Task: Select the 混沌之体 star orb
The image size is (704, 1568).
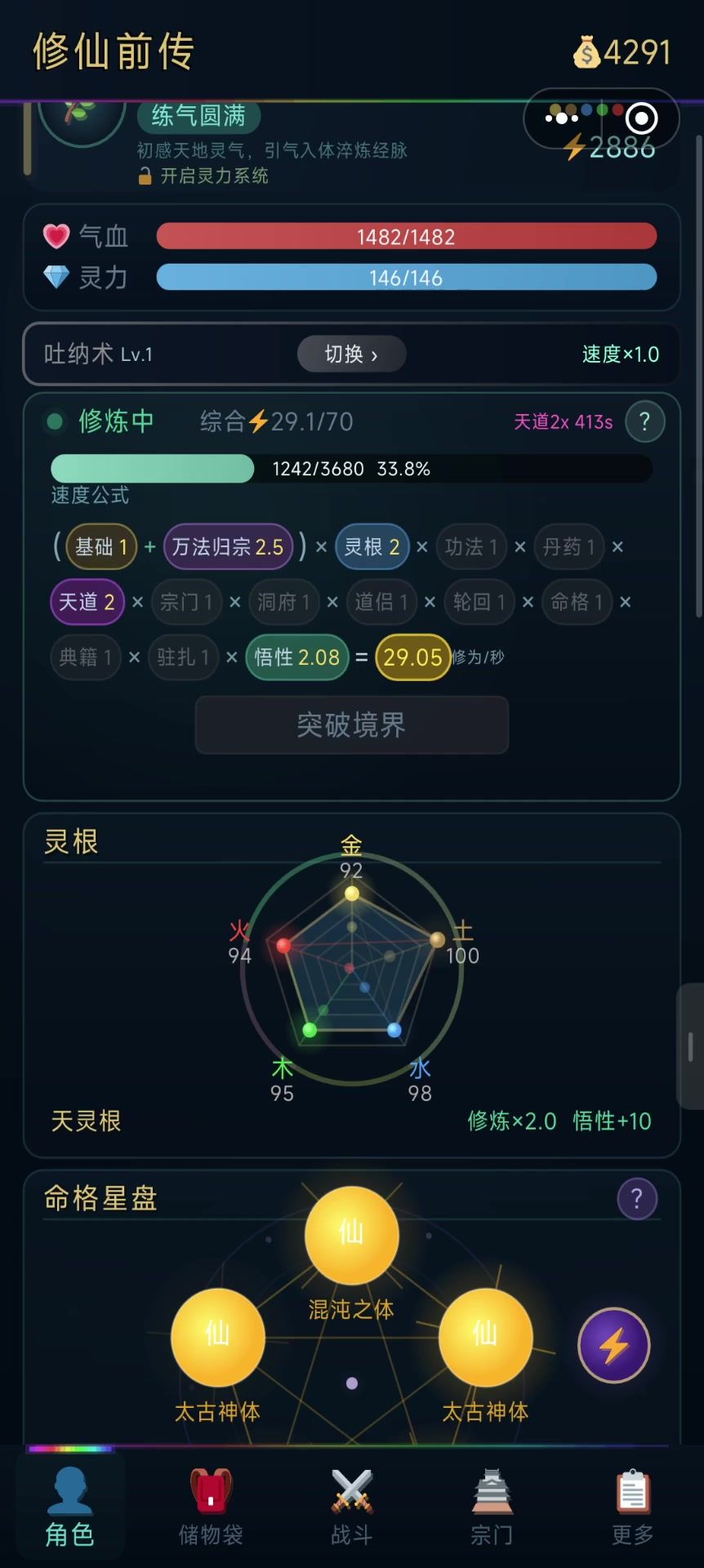Action: coord(351,1234)
